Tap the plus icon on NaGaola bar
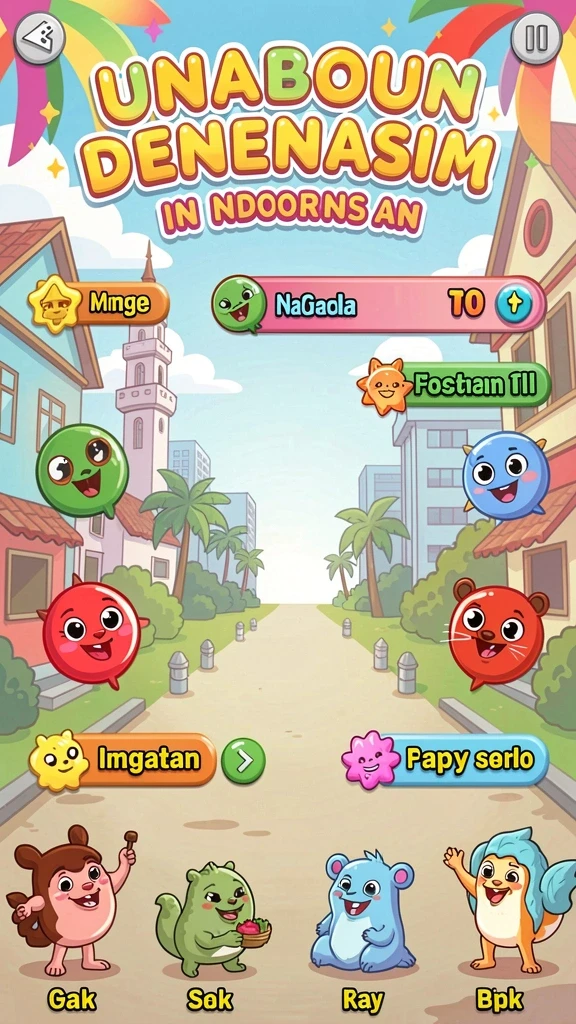576x1024 pixels. 514,304
